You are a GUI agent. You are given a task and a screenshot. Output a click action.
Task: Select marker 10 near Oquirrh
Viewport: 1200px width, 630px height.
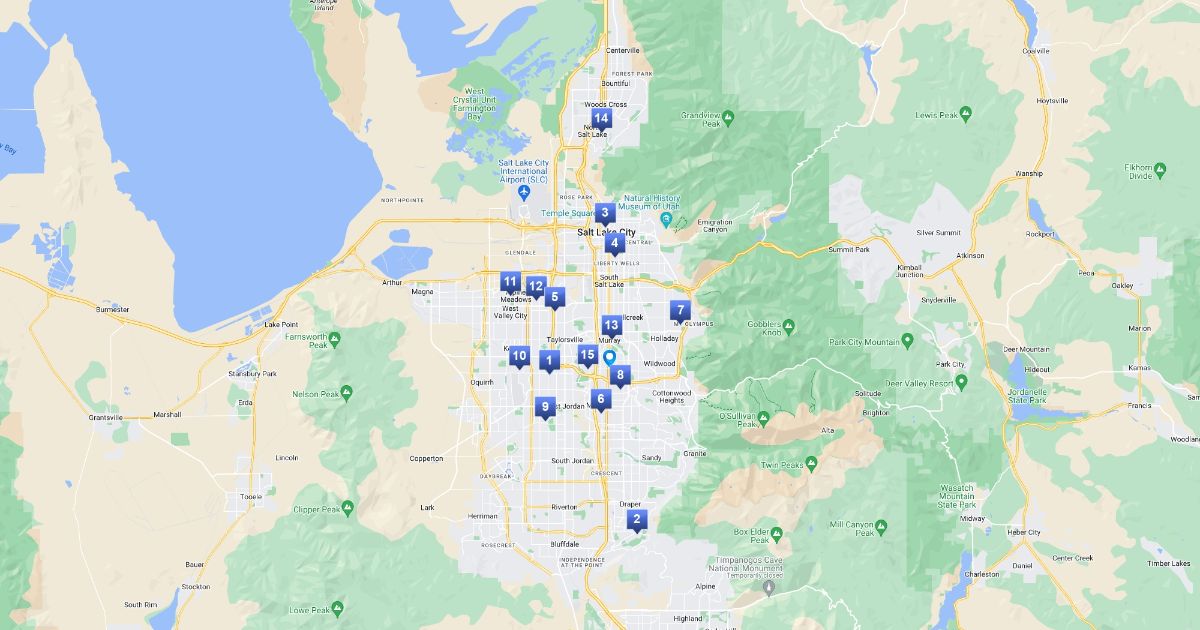519,357
